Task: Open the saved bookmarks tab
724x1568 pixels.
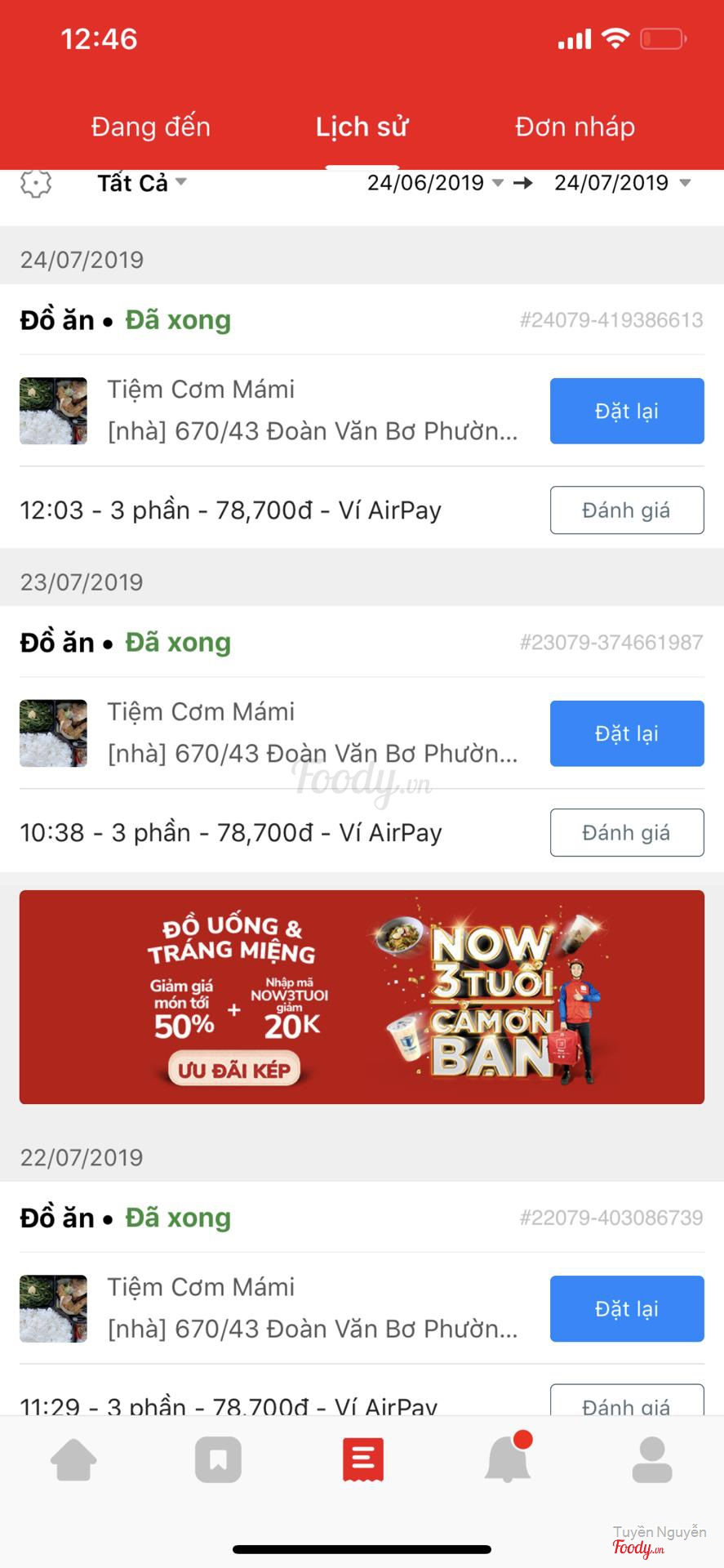Action: [x=218, y=1459]
